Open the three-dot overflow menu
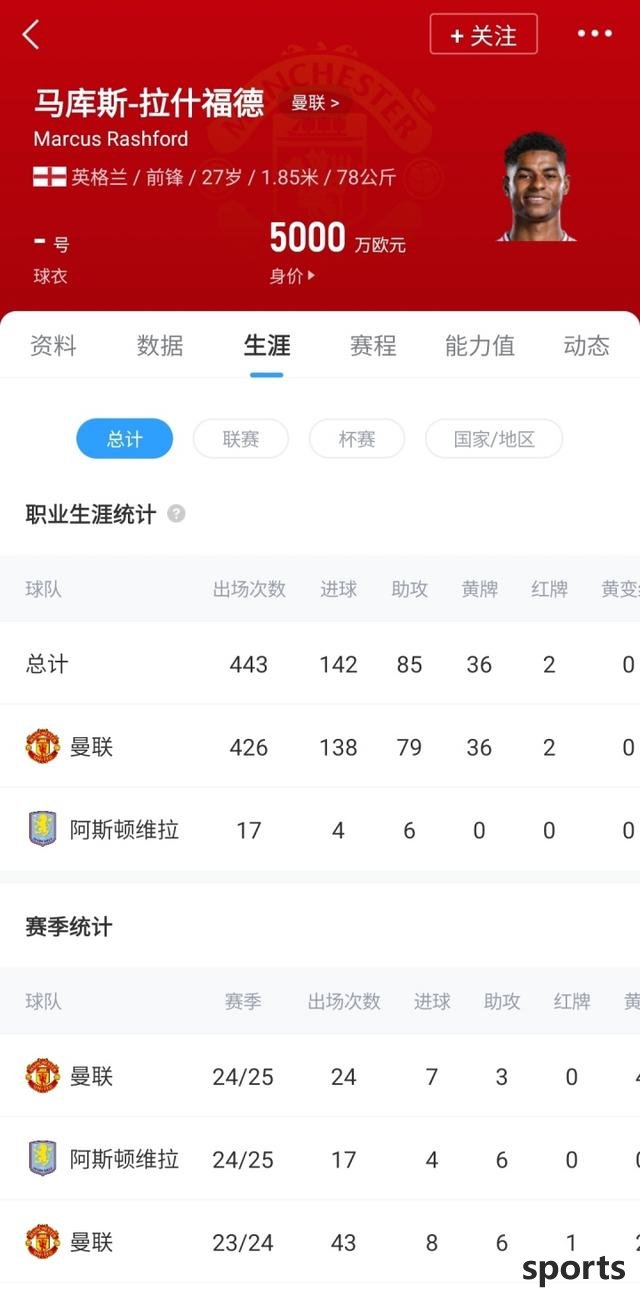Screen dimensions: 640x1300 coord(595,34)
